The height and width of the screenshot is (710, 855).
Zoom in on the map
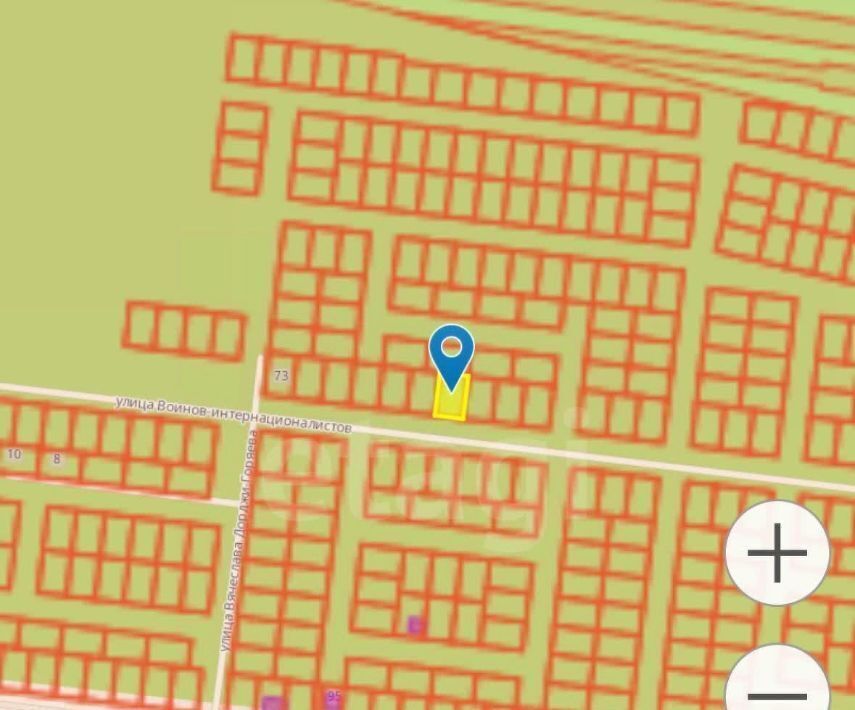coord(777,552)
